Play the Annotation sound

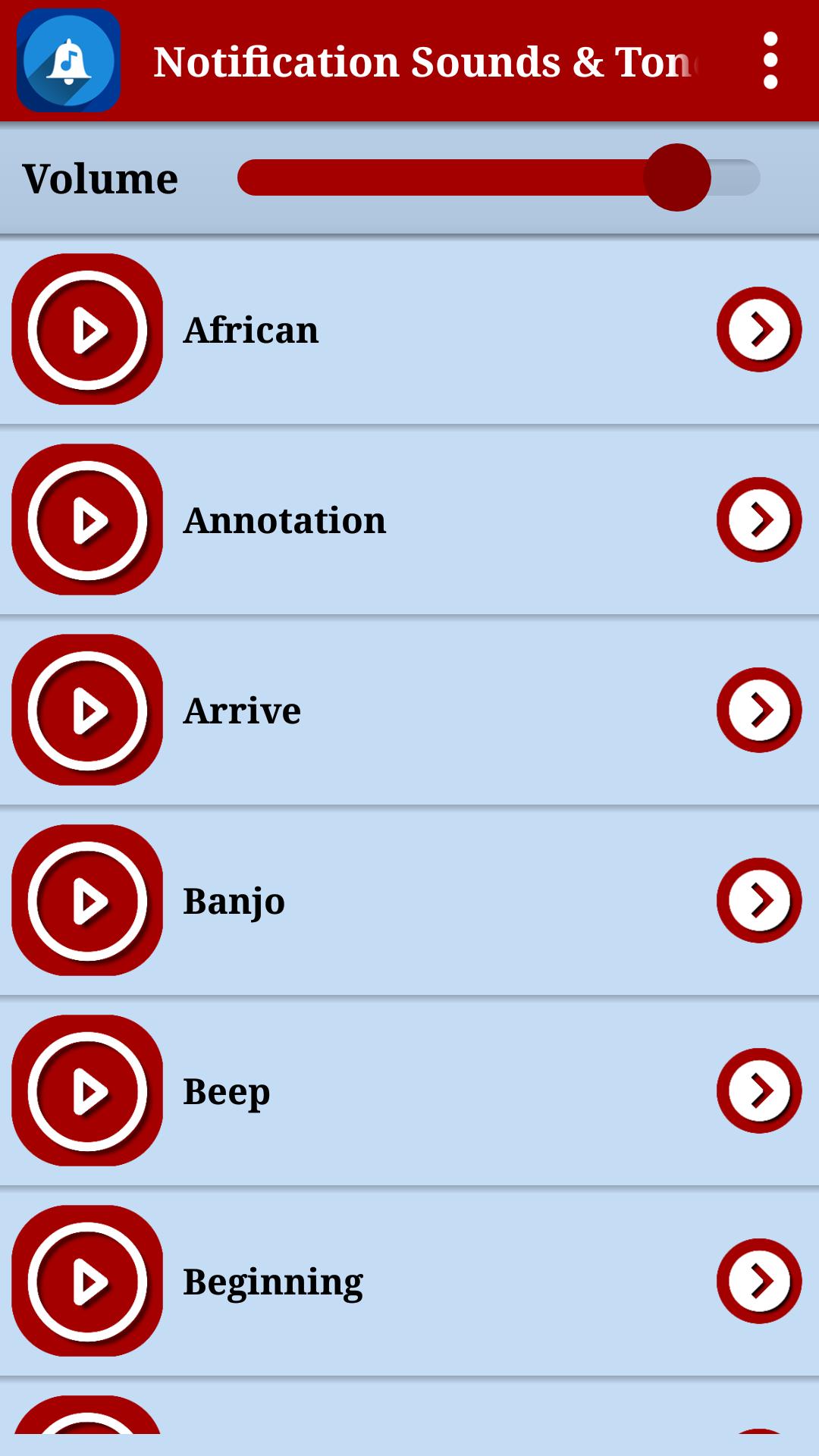coord(87,519)
